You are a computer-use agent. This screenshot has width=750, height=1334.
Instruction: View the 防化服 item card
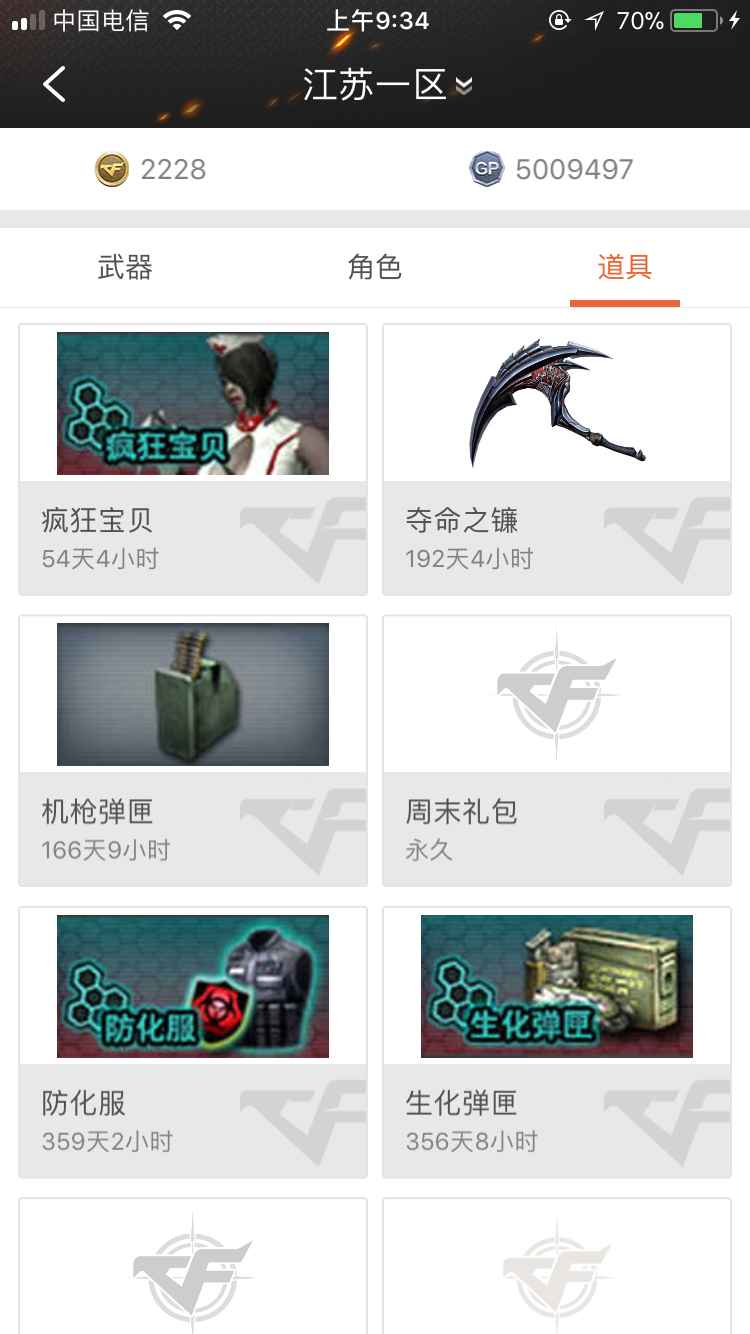point(193,1042)
